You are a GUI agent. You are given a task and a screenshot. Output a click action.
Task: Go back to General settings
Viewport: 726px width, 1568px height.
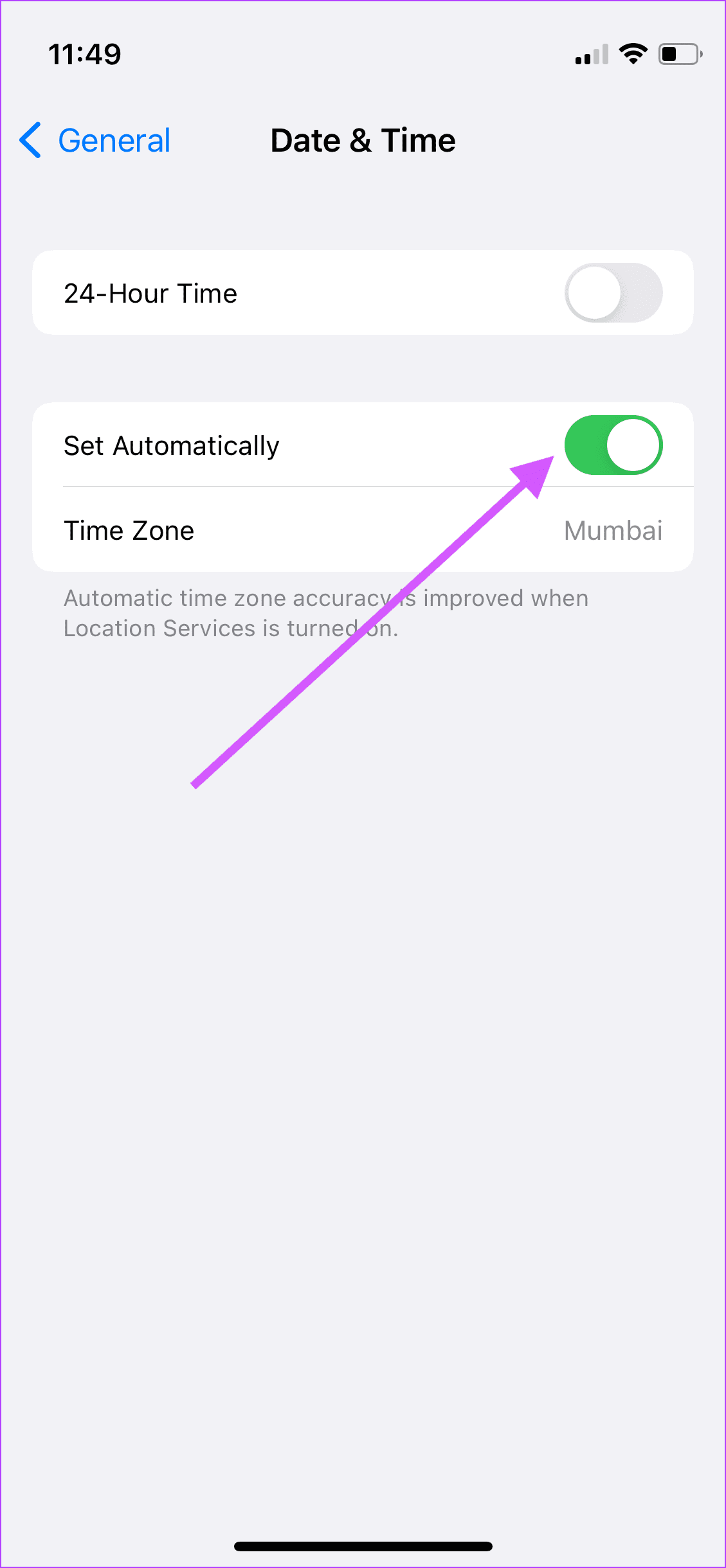pos(95,140)
